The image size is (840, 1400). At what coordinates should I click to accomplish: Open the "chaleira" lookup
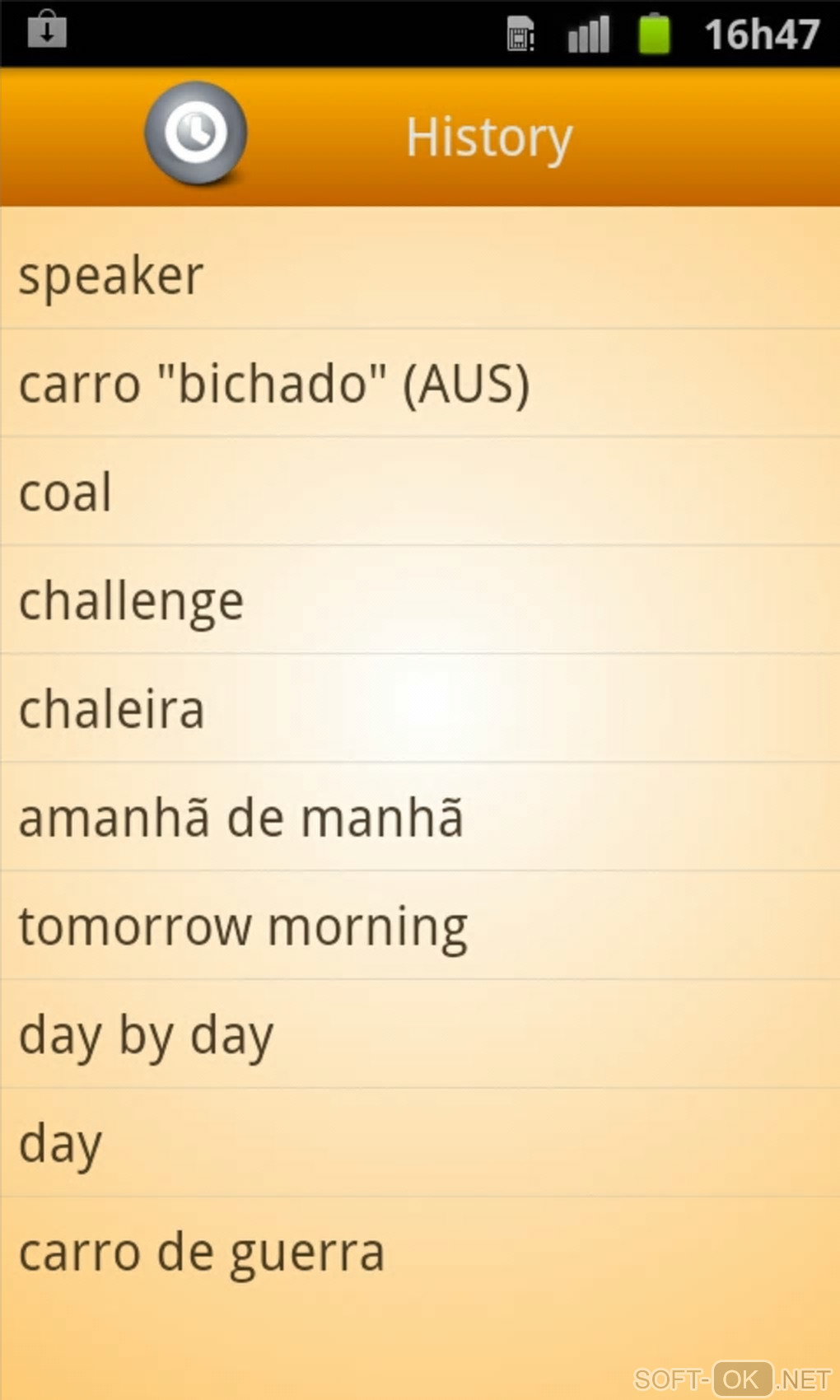click(111, 710)
